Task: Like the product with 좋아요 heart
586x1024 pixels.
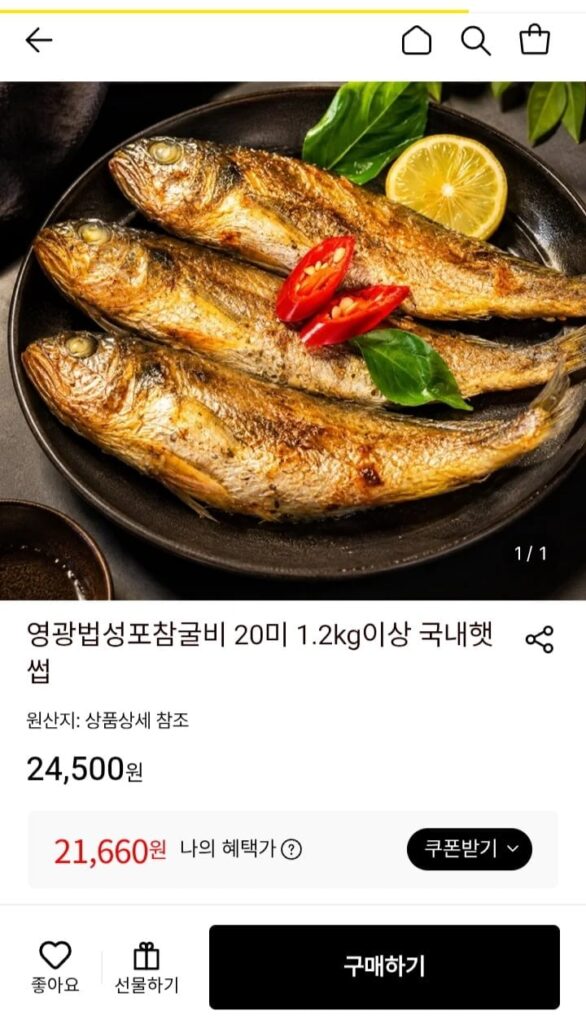Action: point(55,967)
